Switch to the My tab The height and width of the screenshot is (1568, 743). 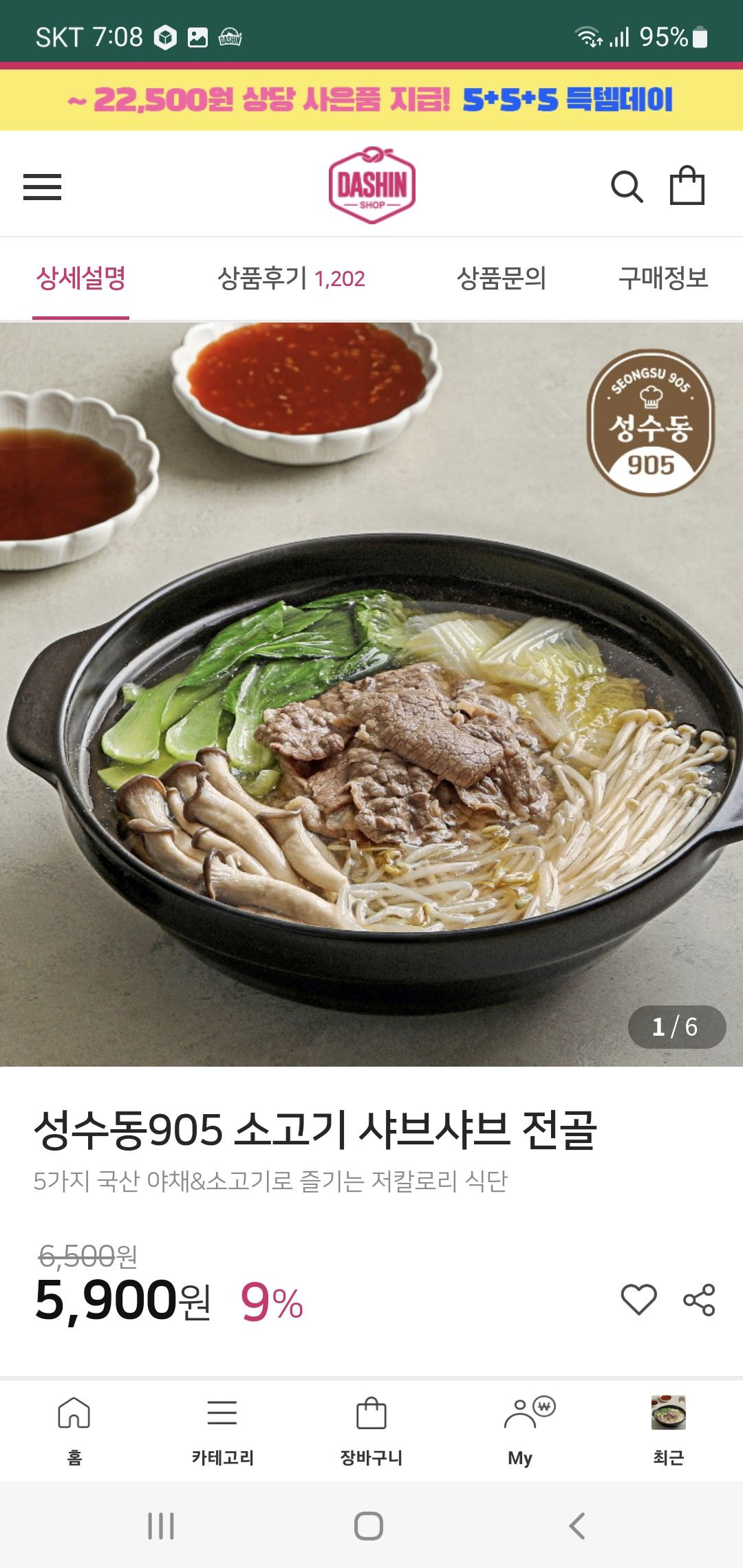[x=521, y=1430]
